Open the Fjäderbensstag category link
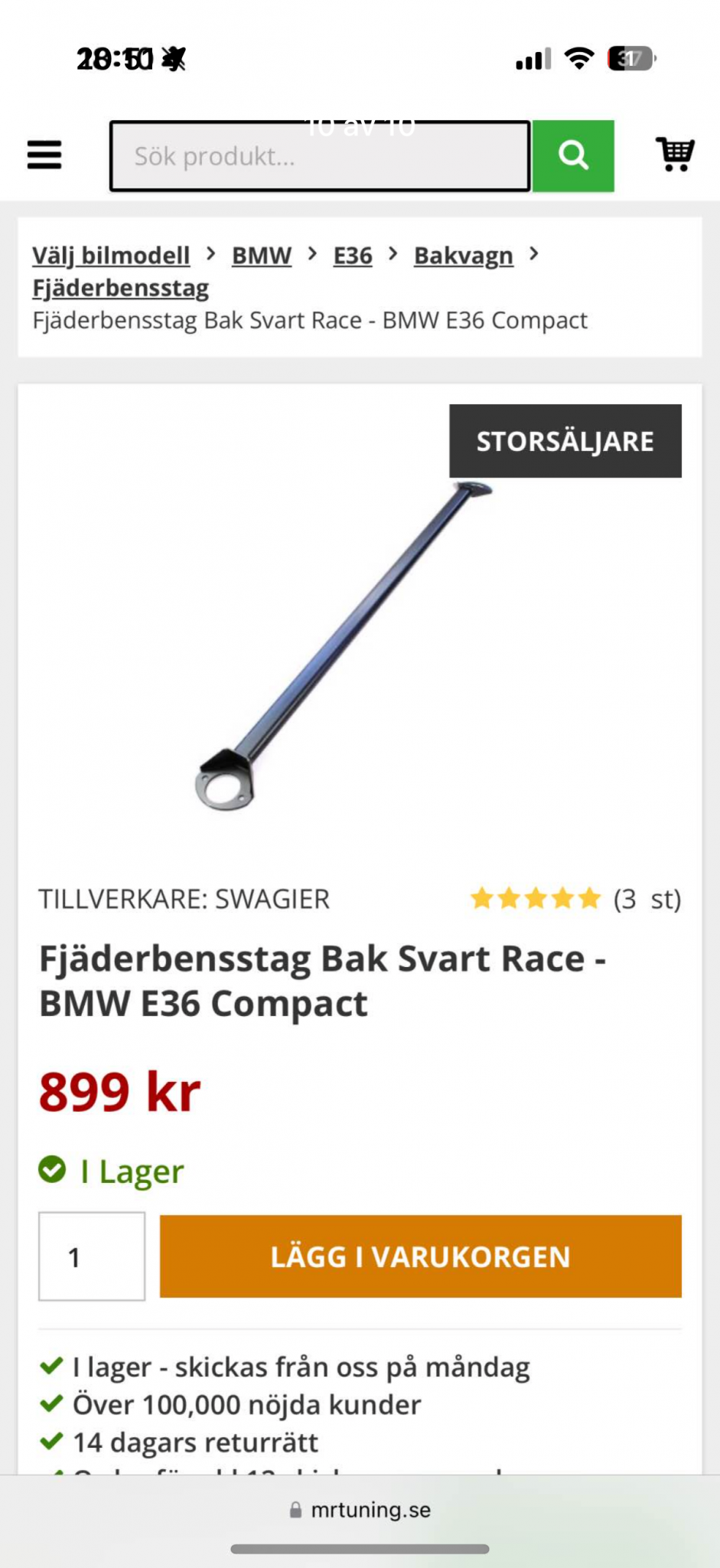 point(120,288)
